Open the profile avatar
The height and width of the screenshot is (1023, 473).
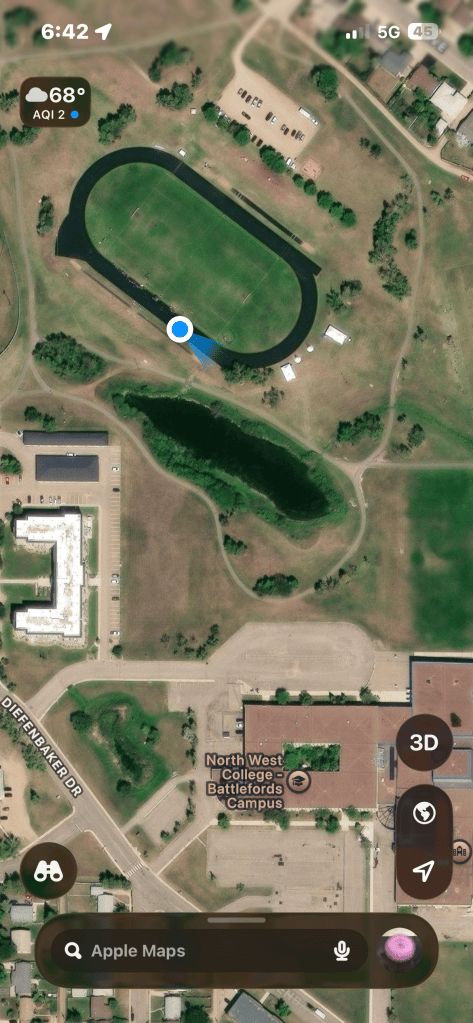click(399, 951)
